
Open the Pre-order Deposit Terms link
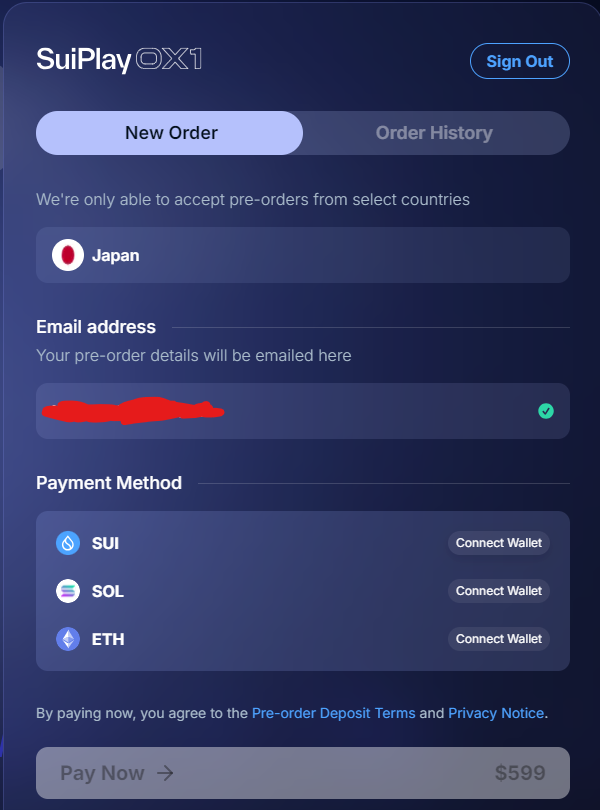(x=333, y=713)
